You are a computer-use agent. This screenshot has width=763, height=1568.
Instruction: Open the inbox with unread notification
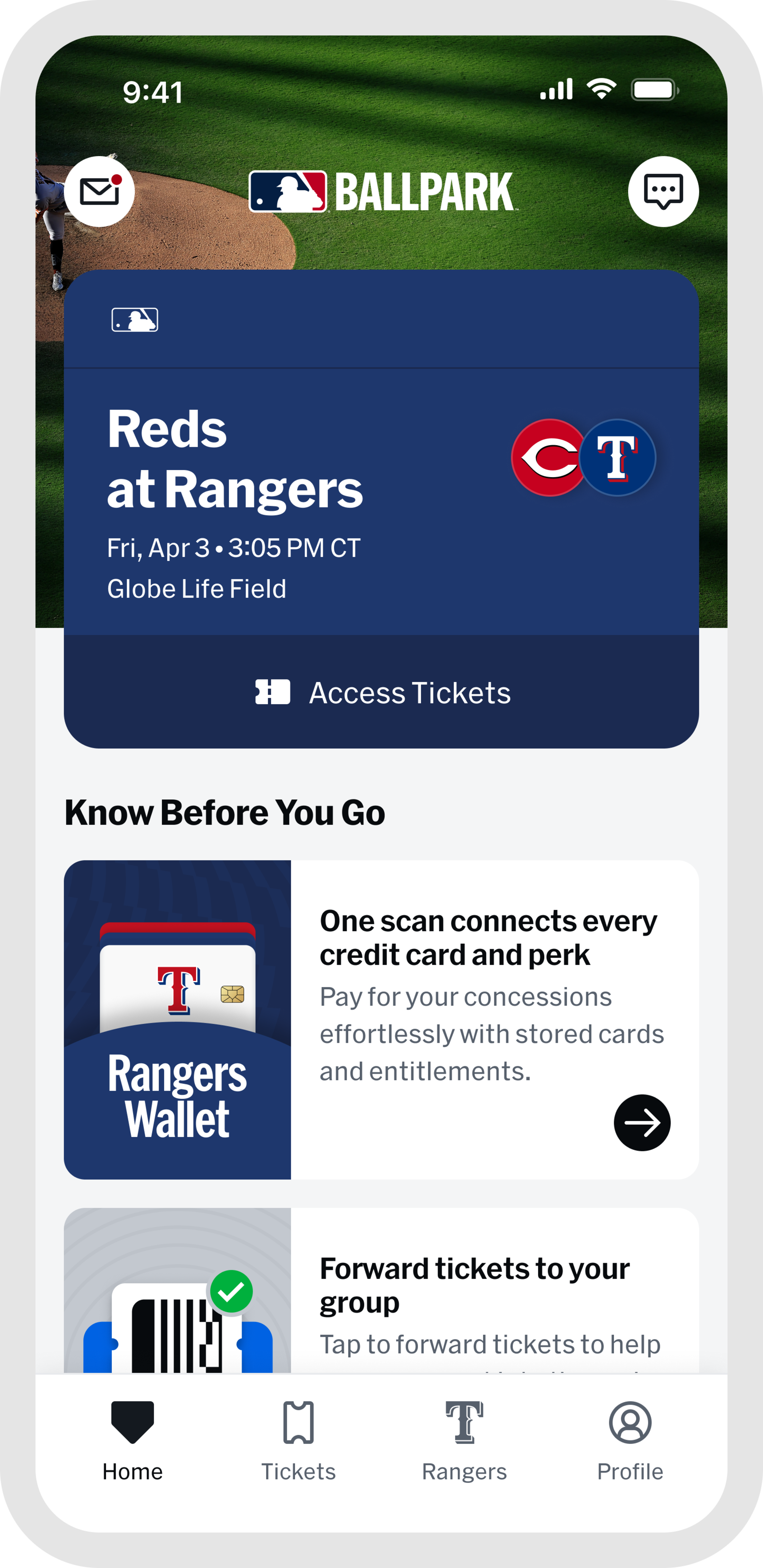click(101, 191)
